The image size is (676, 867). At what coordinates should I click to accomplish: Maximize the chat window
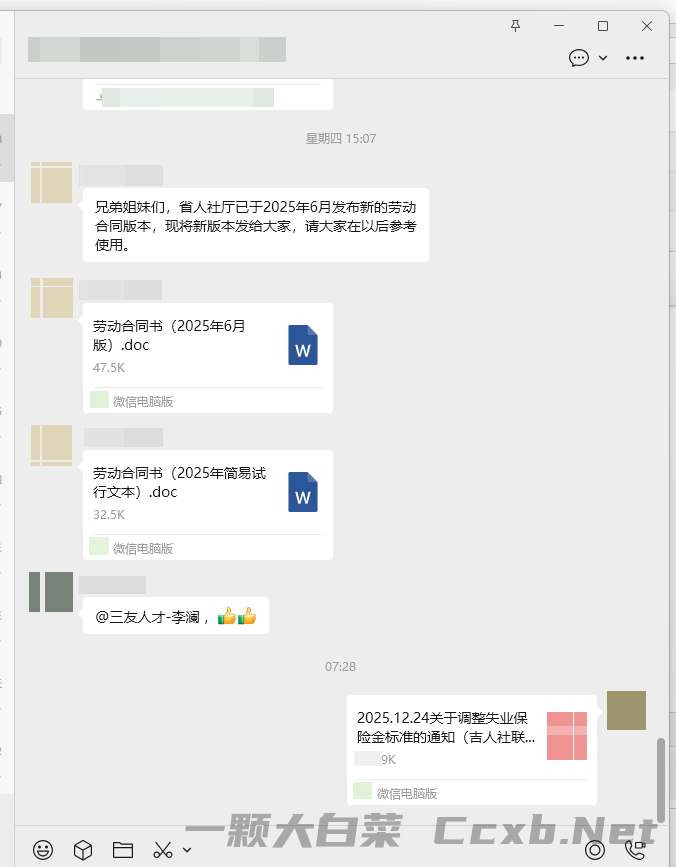point(603,26)
